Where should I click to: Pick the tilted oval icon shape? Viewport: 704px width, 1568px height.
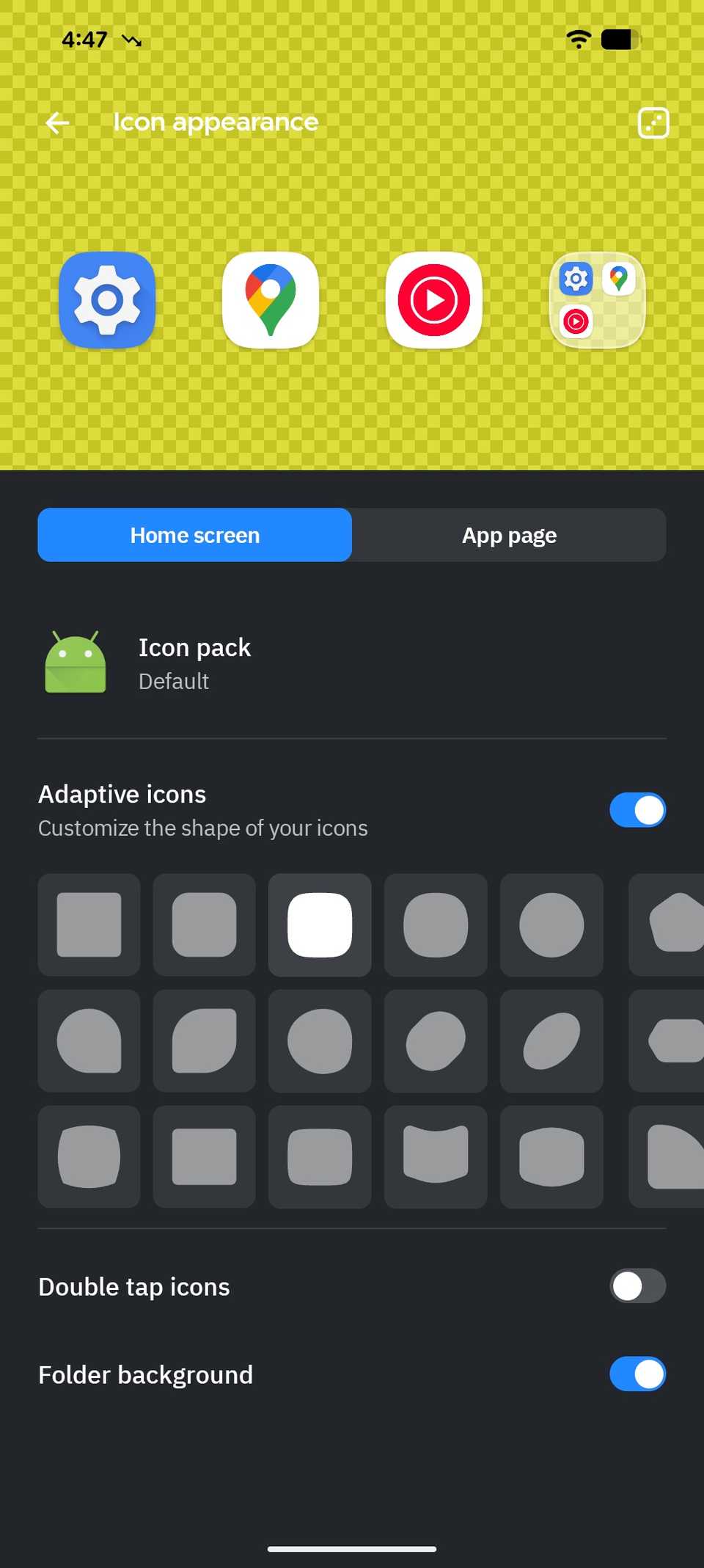551,1040
